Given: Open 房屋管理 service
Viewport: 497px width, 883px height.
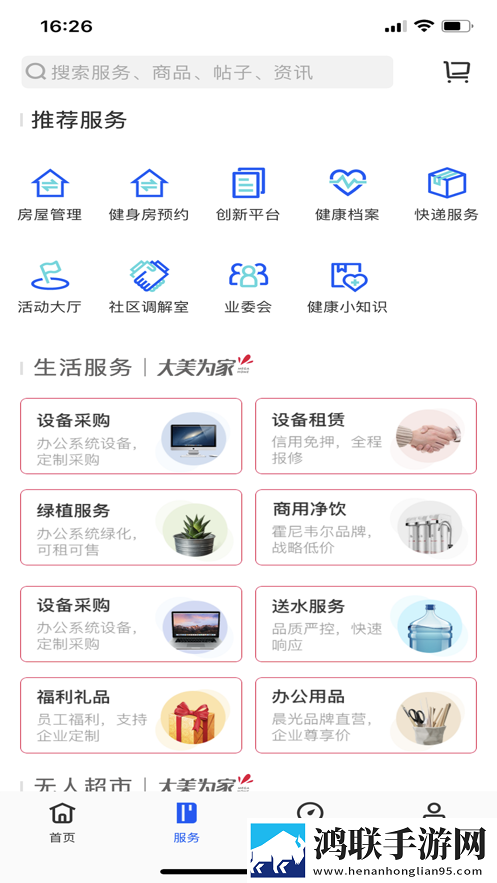Looking at the screenshot, I should click(x=50, y=195).
